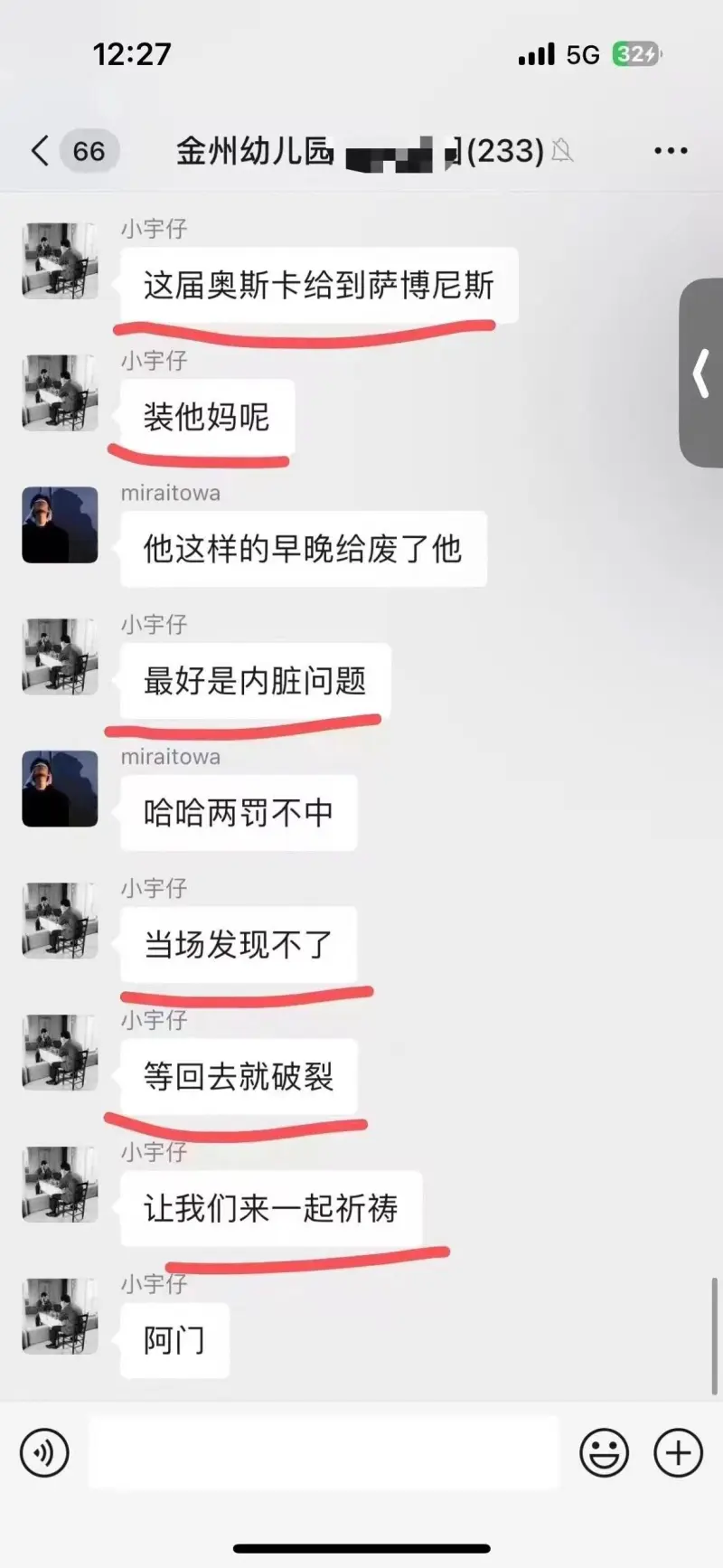Open the emoji picker
This screenshot has height=1568, width=723.
pyautogui.click(x=604, y=1453)
